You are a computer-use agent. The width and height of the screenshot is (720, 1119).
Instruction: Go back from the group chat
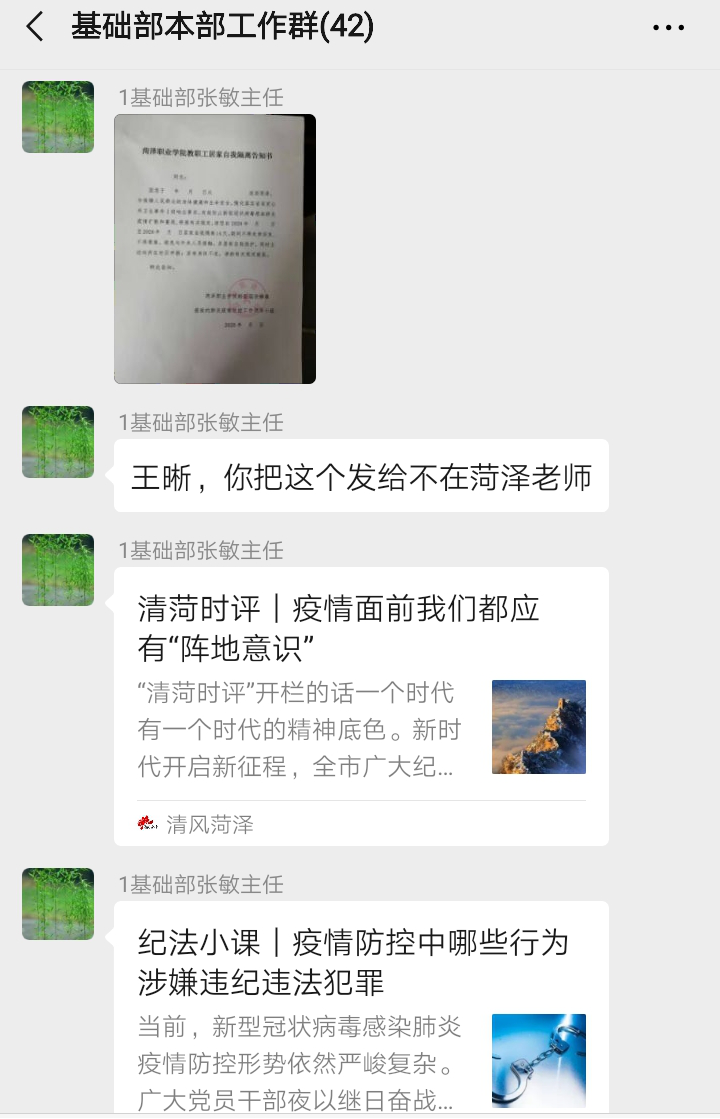click(x=35, y=28)
